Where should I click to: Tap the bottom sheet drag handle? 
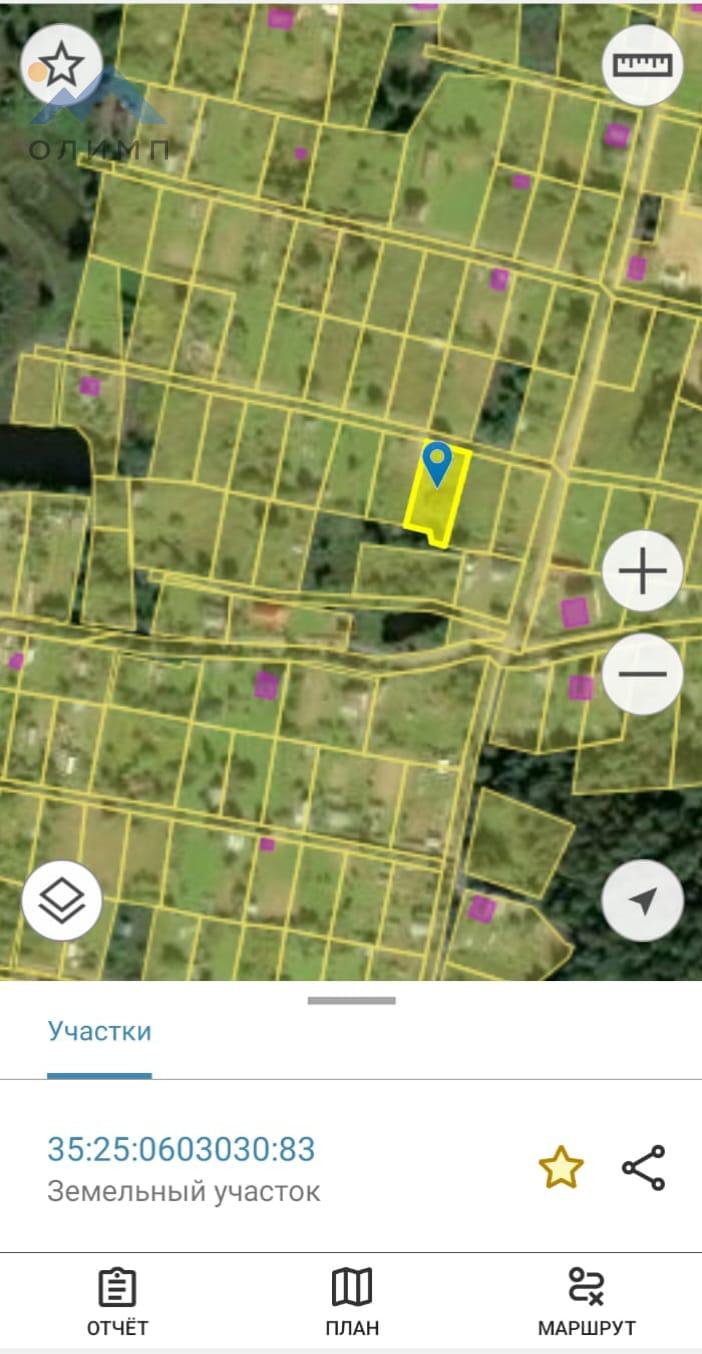352,1000
